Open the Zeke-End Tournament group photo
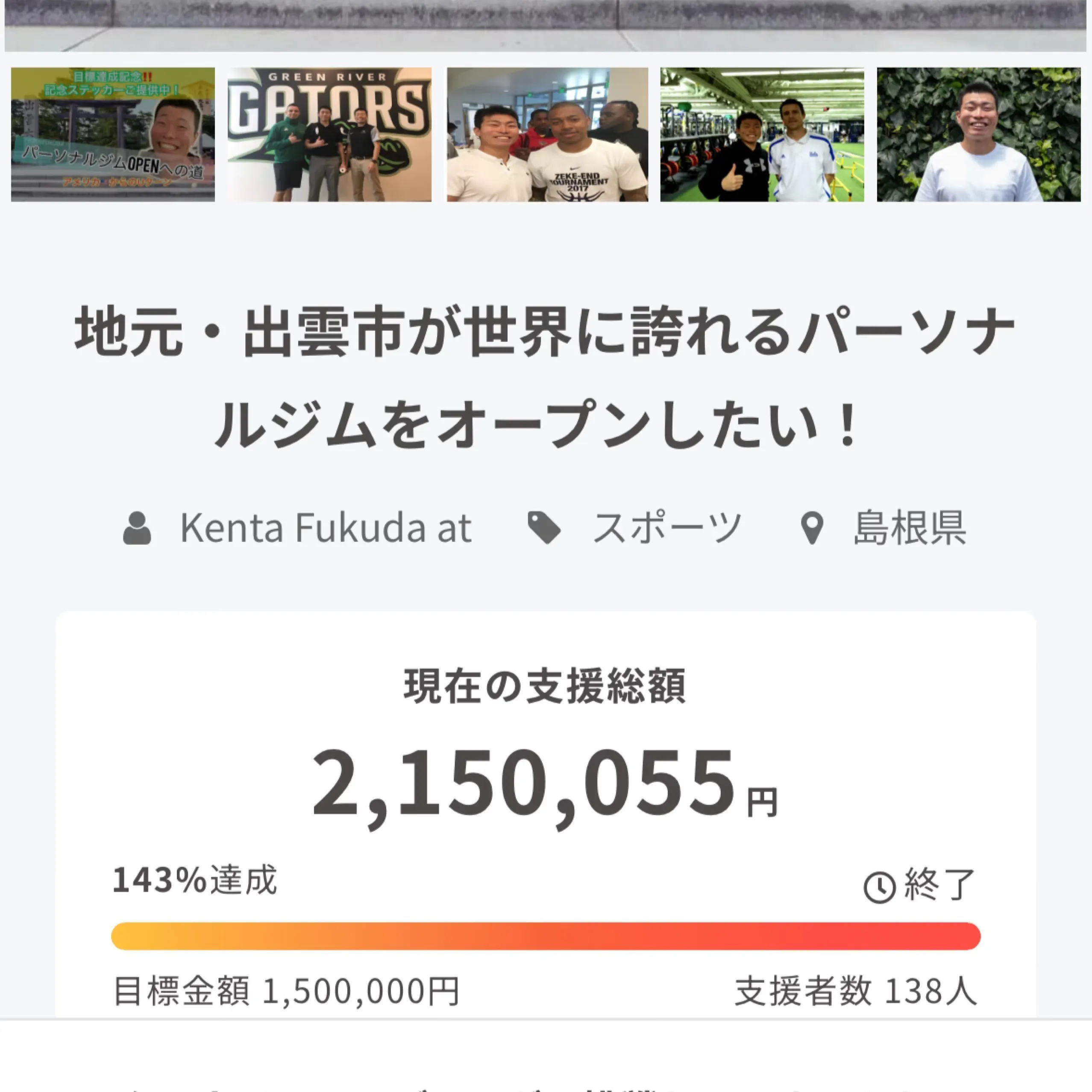Screen dimensions: 1092x1092 click(547, 135)
